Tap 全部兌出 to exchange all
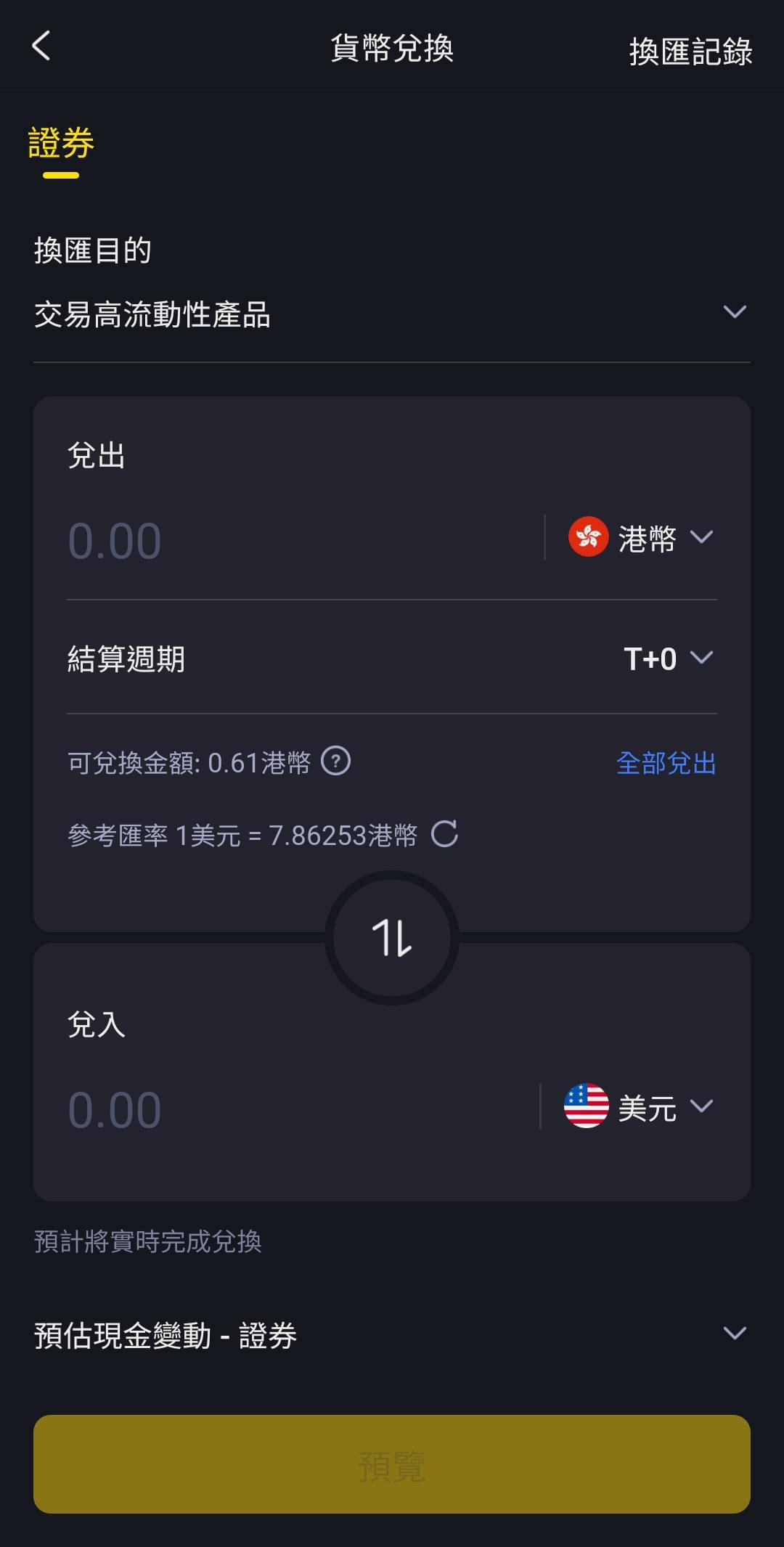784x1547 pixels. click(x=666, y=763)
